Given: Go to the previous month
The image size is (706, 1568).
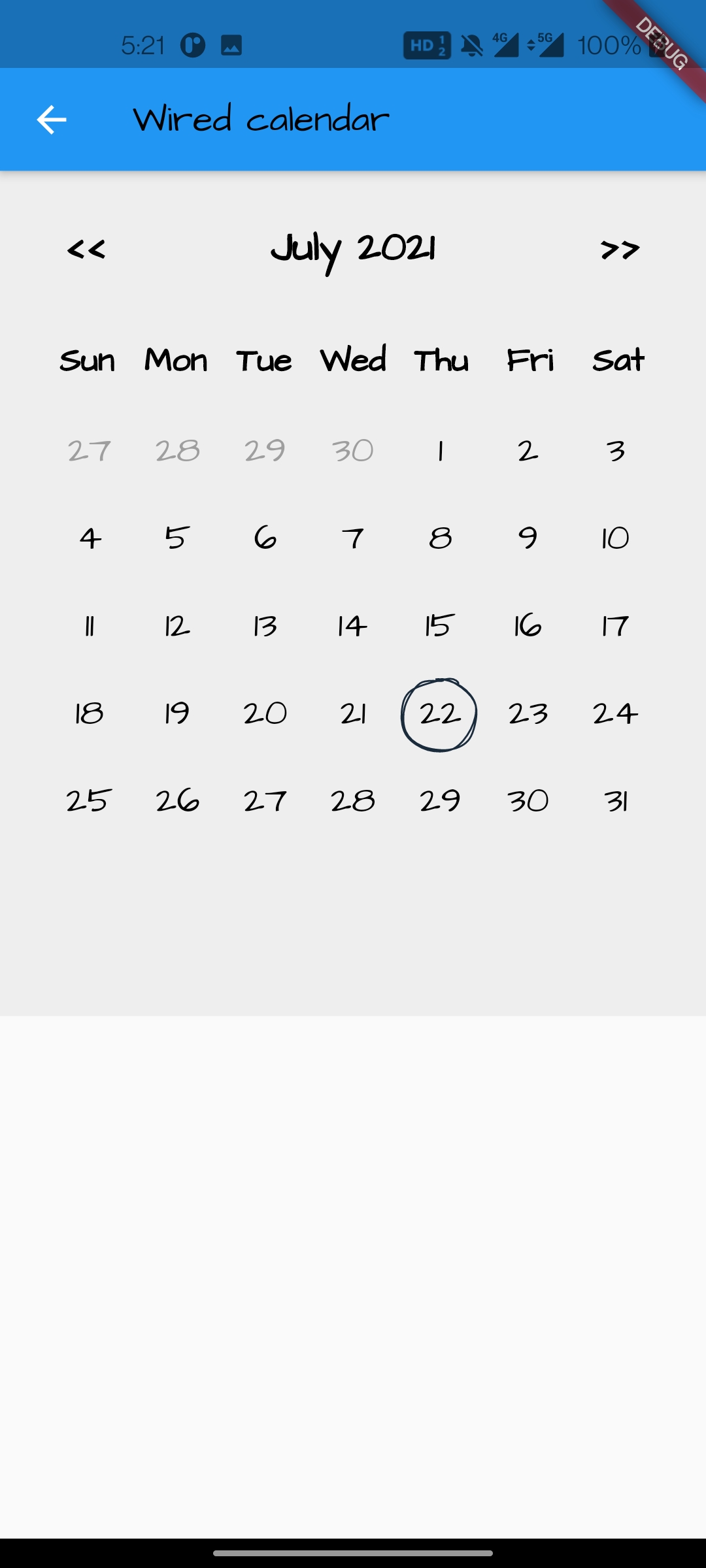Looking at the screenshot, I should (86, 249).
